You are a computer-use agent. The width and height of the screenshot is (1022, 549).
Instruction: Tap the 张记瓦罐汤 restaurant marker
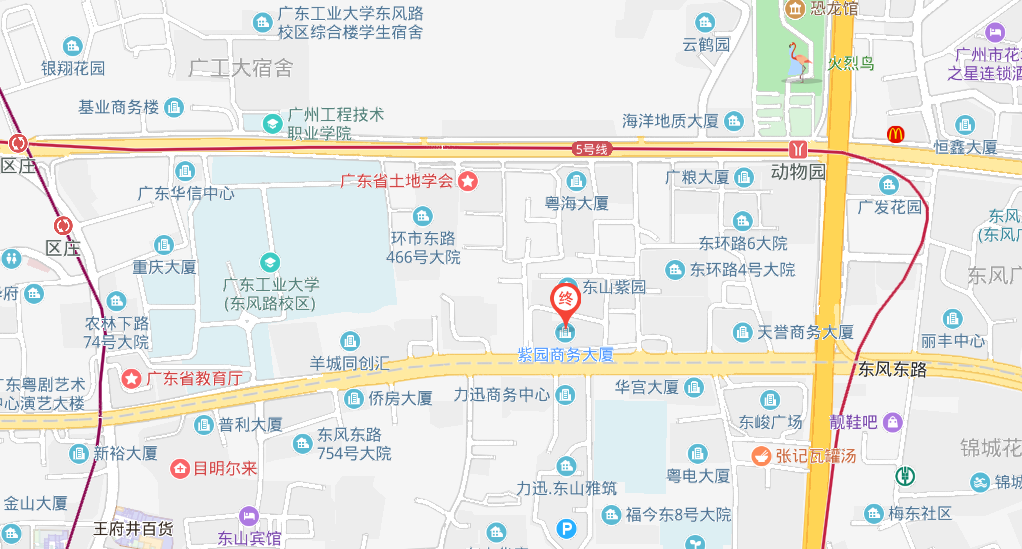coord(761,456)
